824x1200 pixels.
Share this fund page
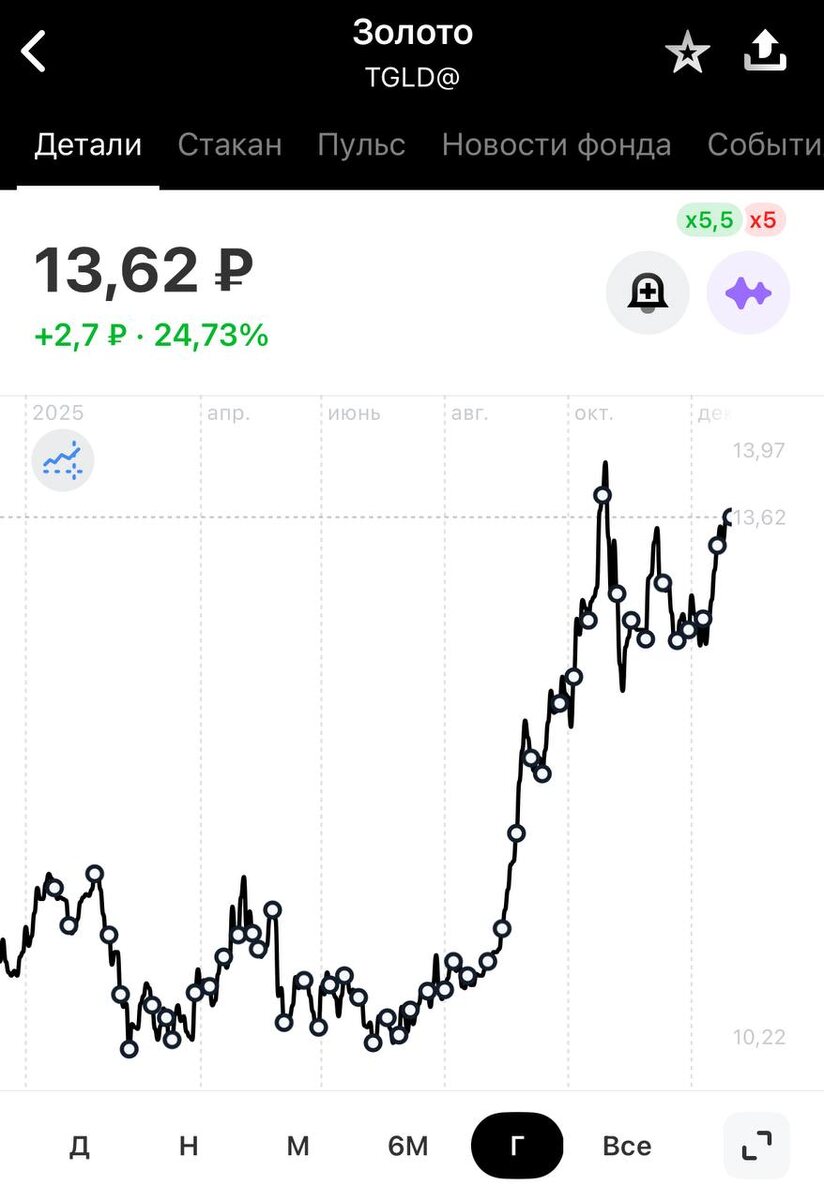766,52
